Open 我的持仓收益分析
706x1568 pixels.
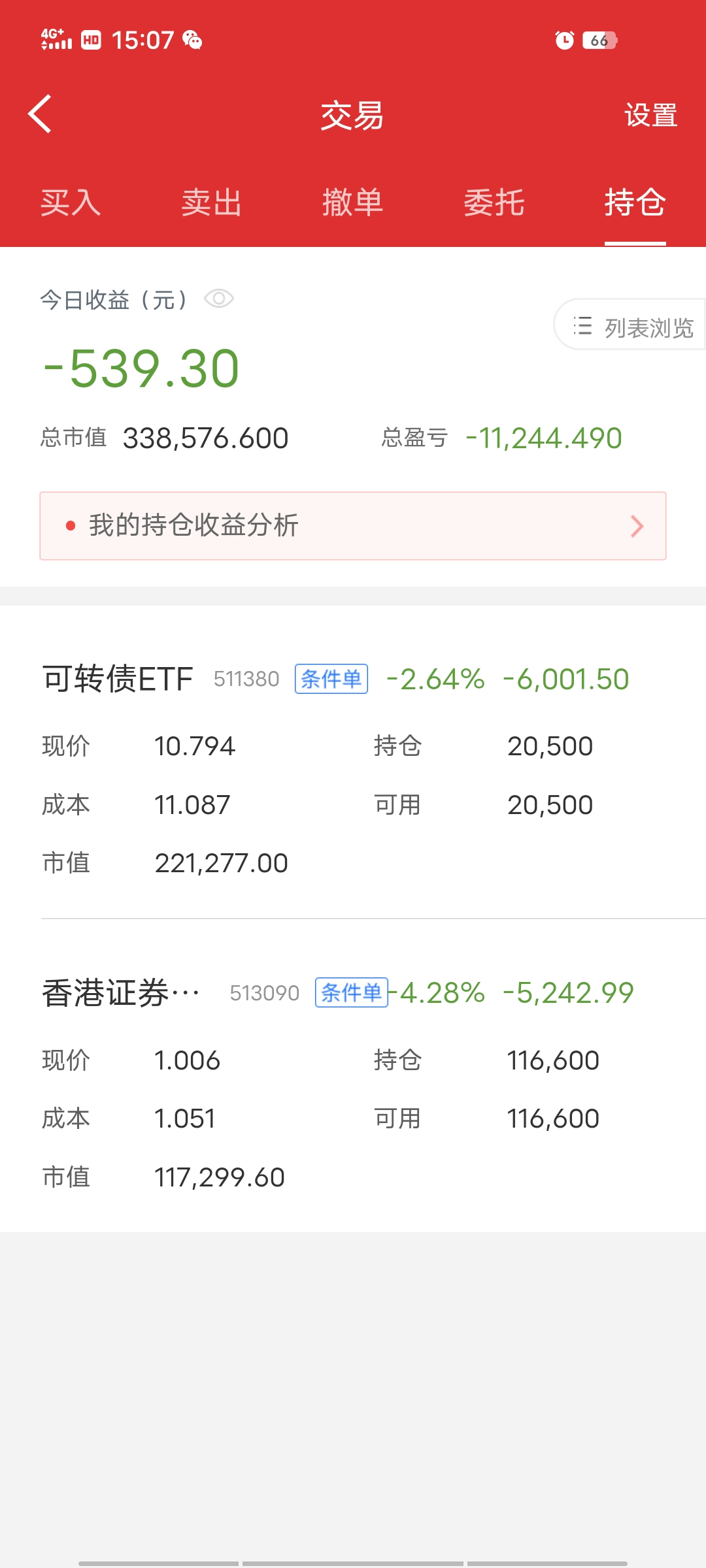pyautogui.click(x=353, y=526)
